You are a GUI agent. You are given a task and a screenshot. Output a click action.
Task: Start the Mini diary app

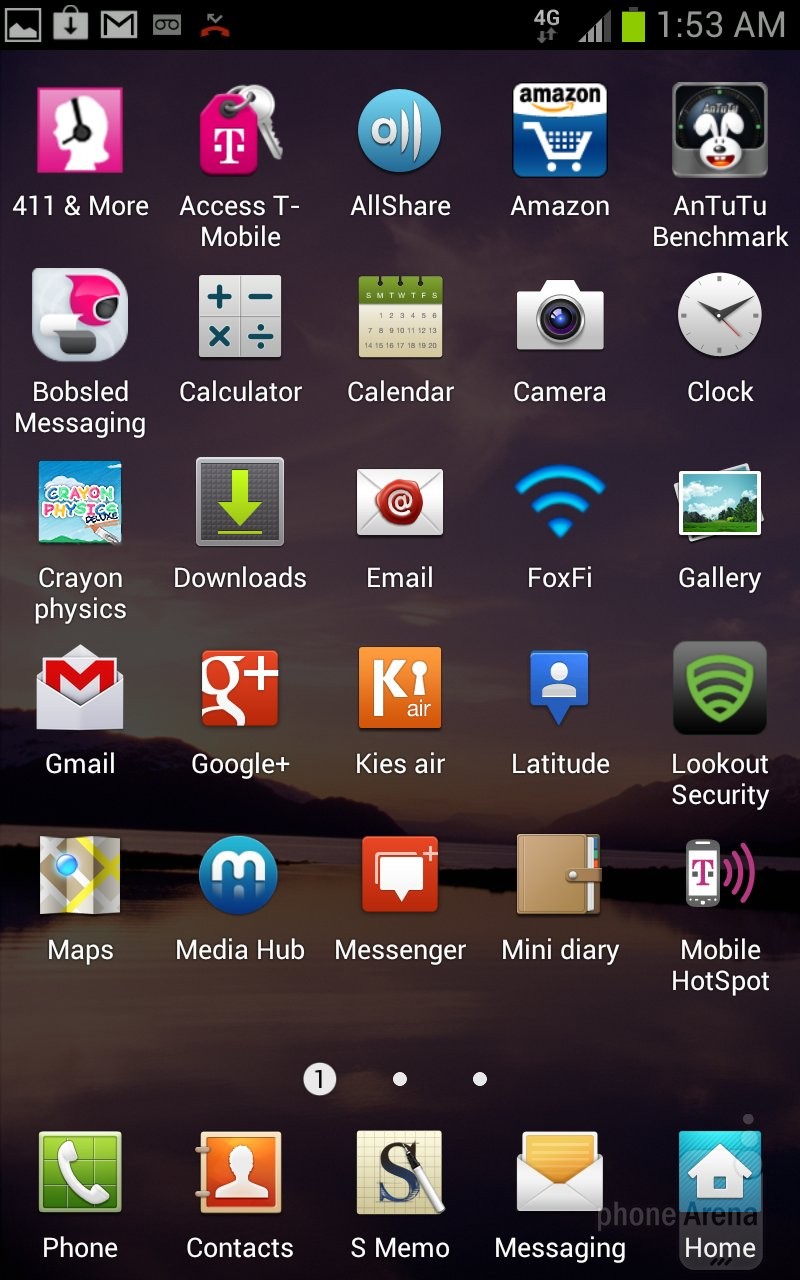tap(560, 875)
